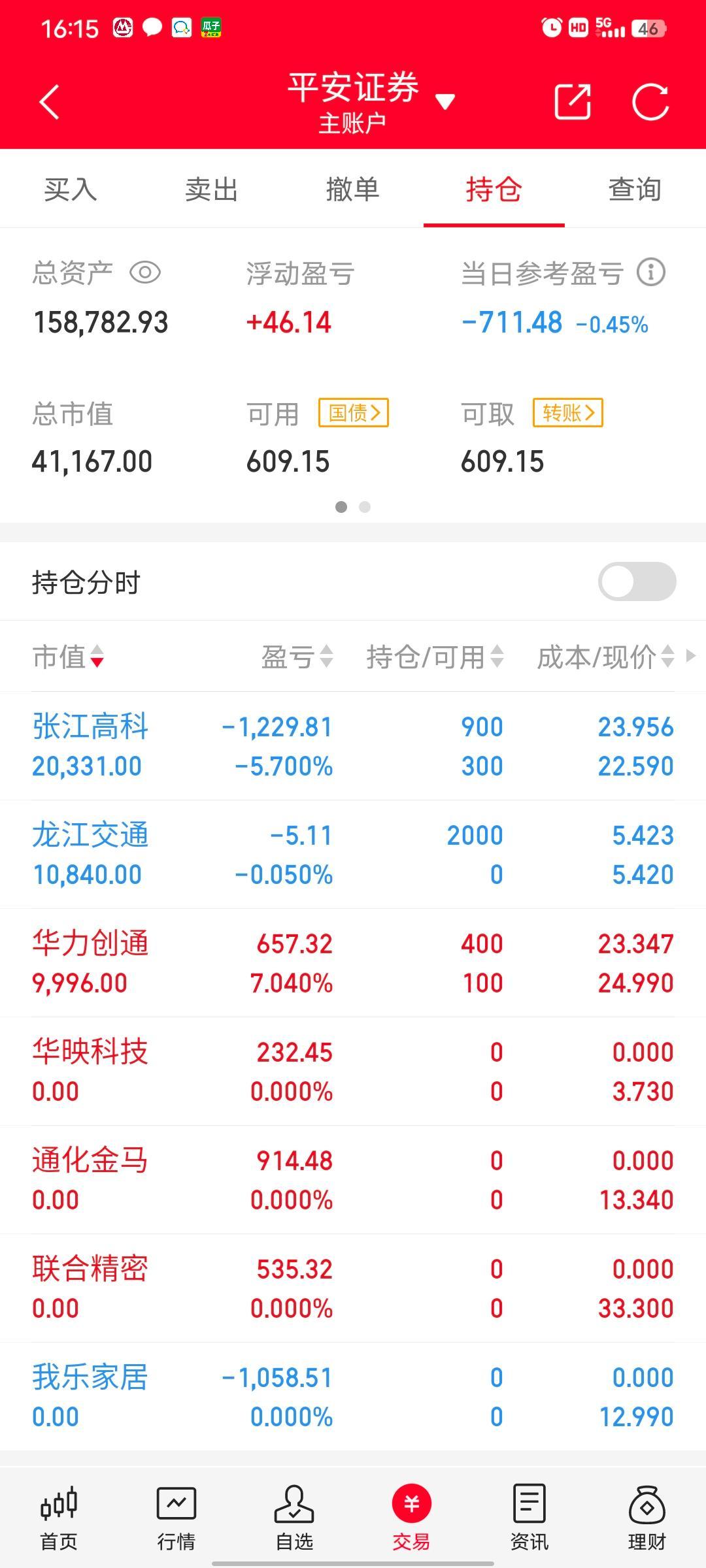Open the 撤单 tab
Image resolution: width=706 pixels, height=1568 pixels.
(353, 189)
